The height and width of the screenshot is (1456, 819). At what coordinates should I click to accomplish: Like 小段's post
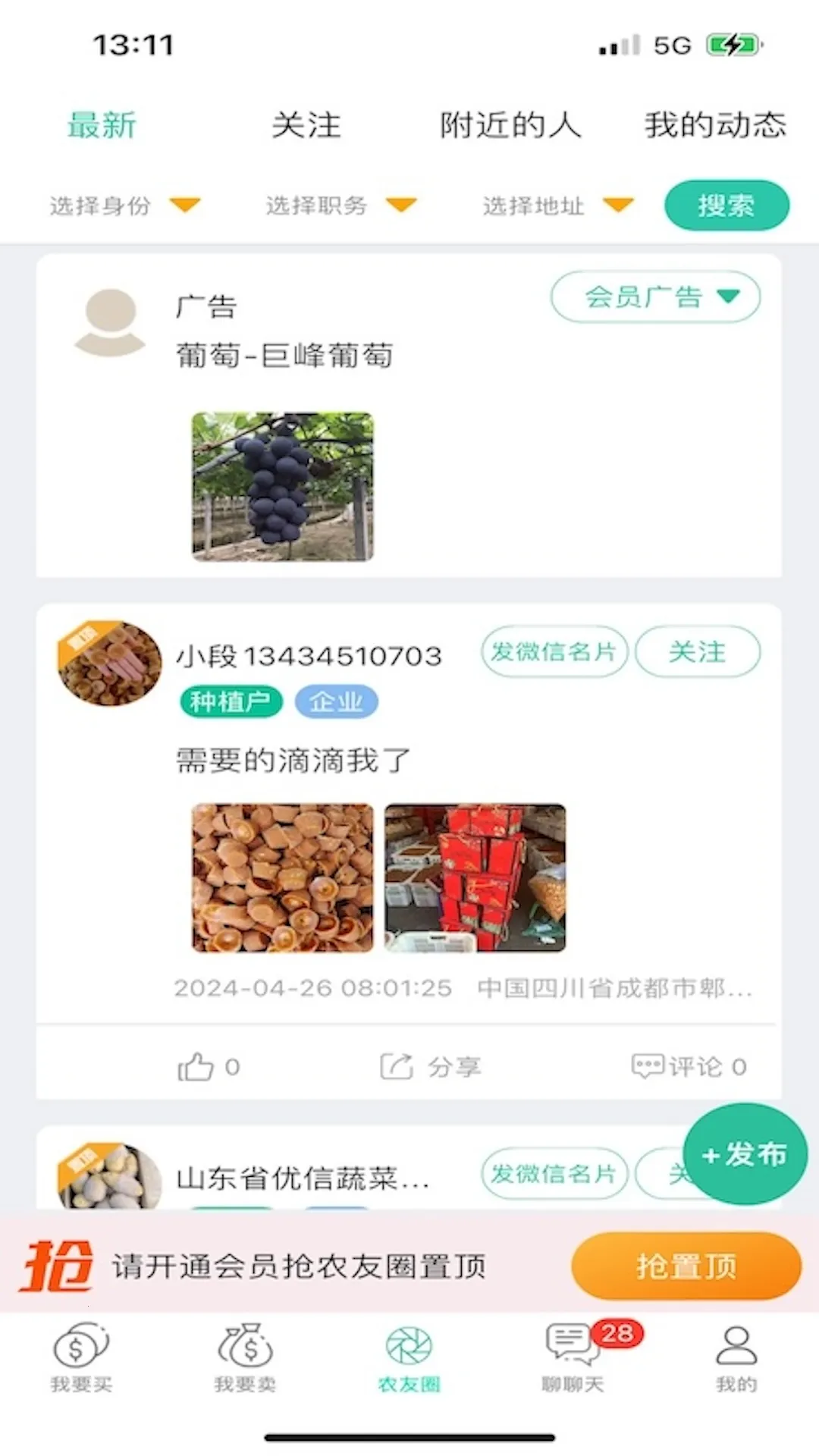[209, 1067]
